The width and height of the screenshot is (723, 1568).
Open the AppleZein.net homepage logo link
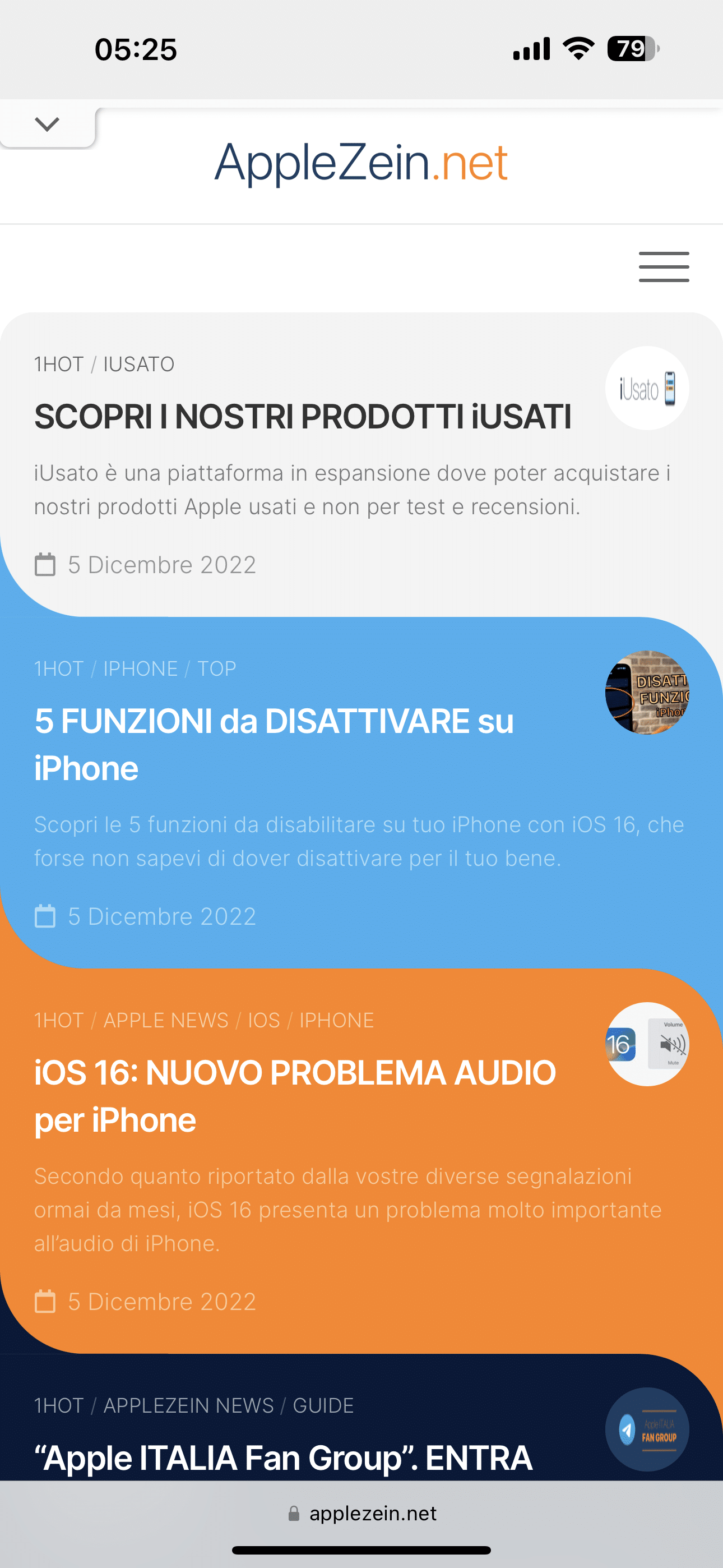[361, 163]
